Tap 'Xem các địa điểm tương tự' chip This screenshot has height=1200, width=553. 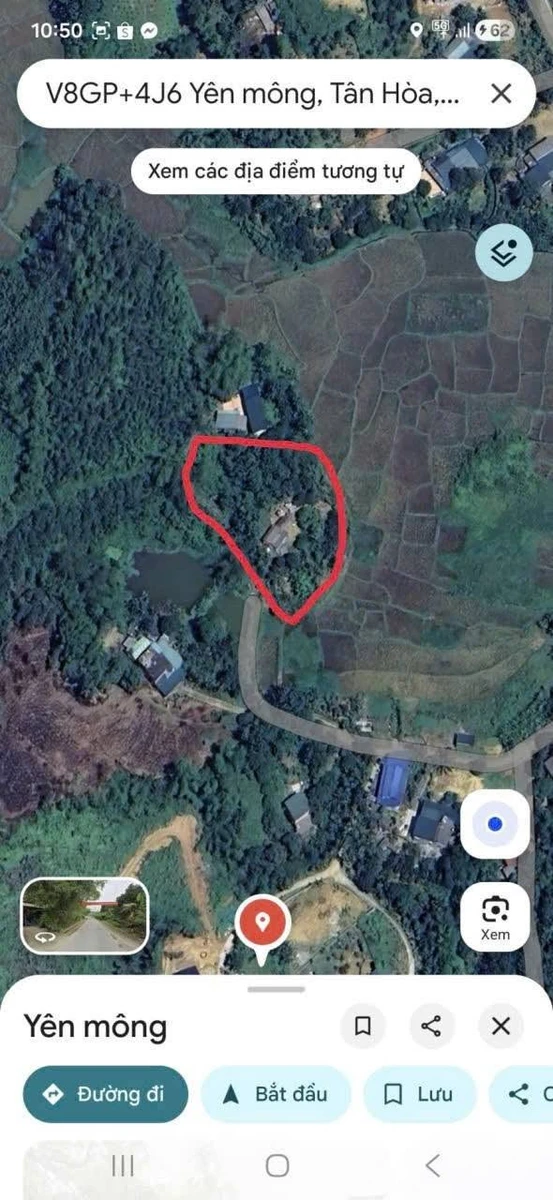(x=274, y=170)
